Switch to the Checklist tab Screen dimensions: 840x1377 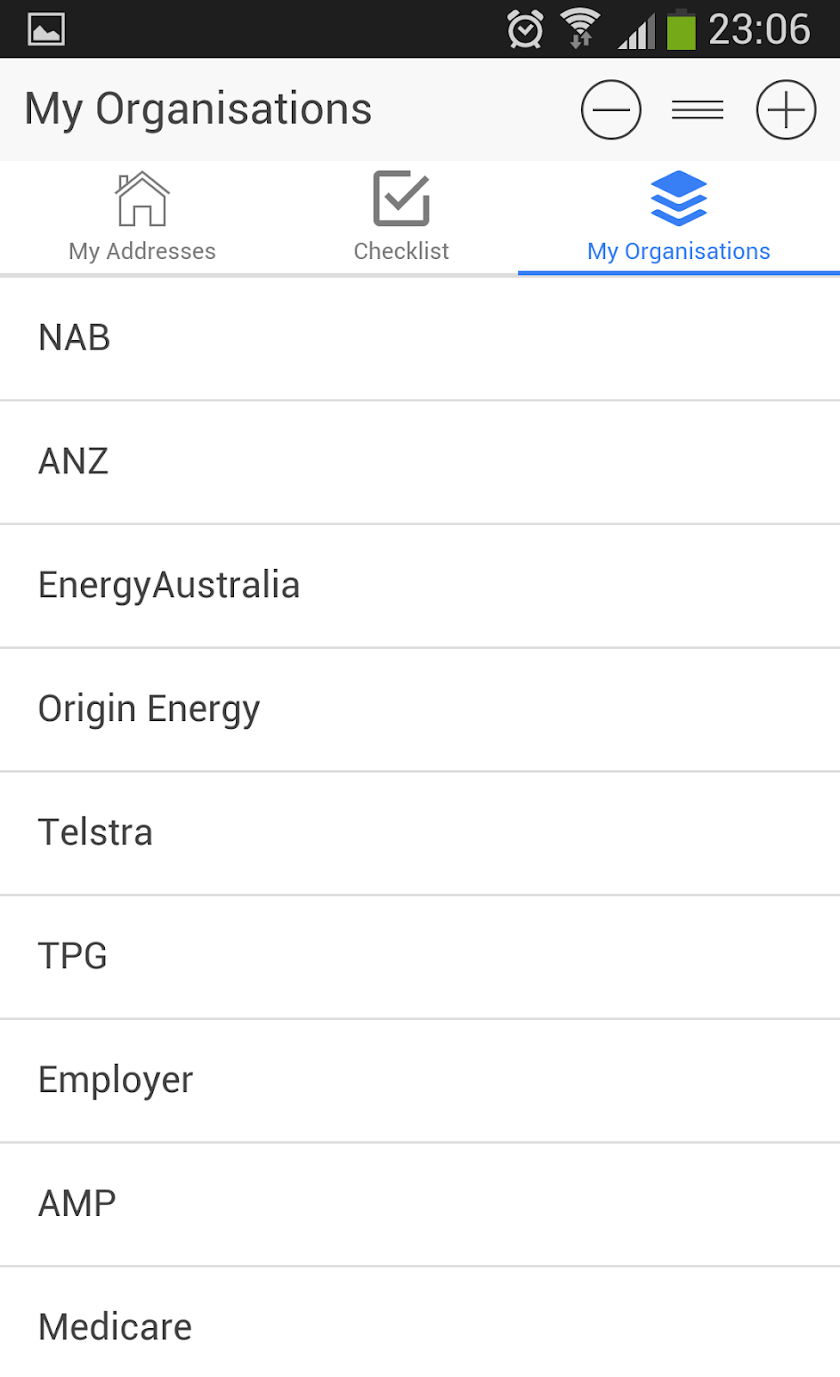401,218
